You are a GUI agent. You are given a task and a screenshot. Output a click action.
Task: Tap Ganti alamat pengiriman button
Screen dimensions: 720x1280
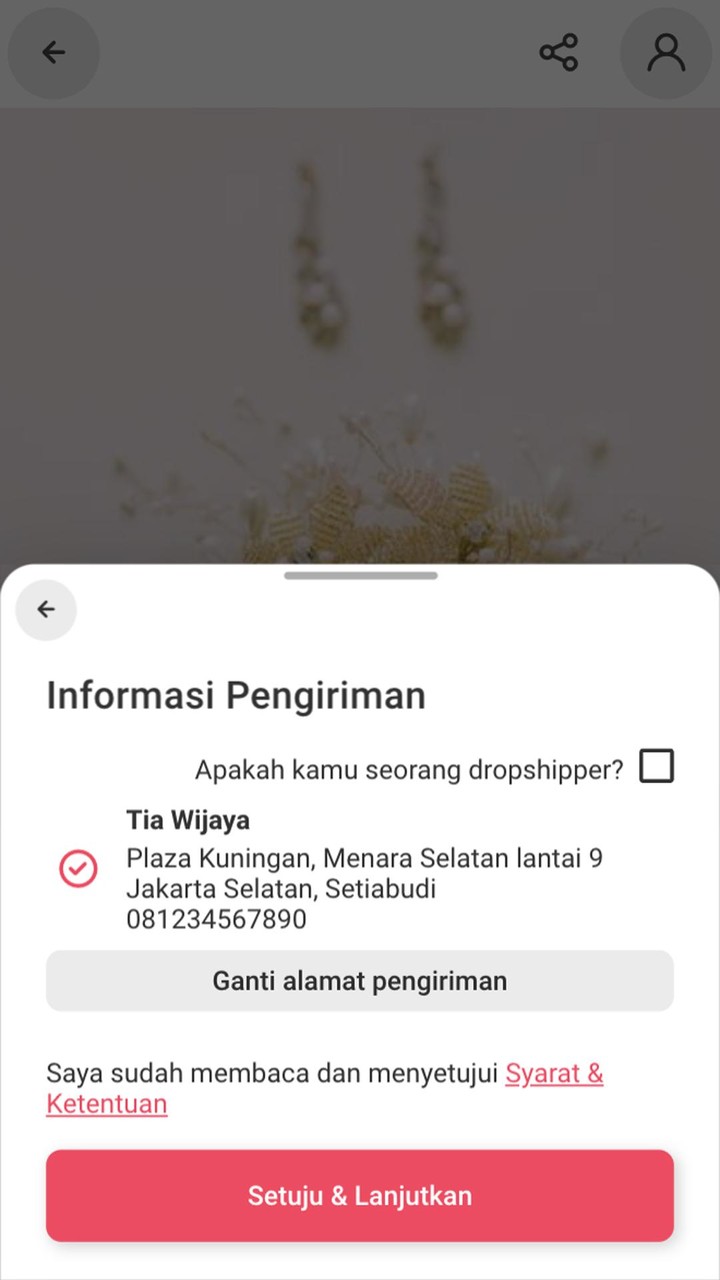360,981
